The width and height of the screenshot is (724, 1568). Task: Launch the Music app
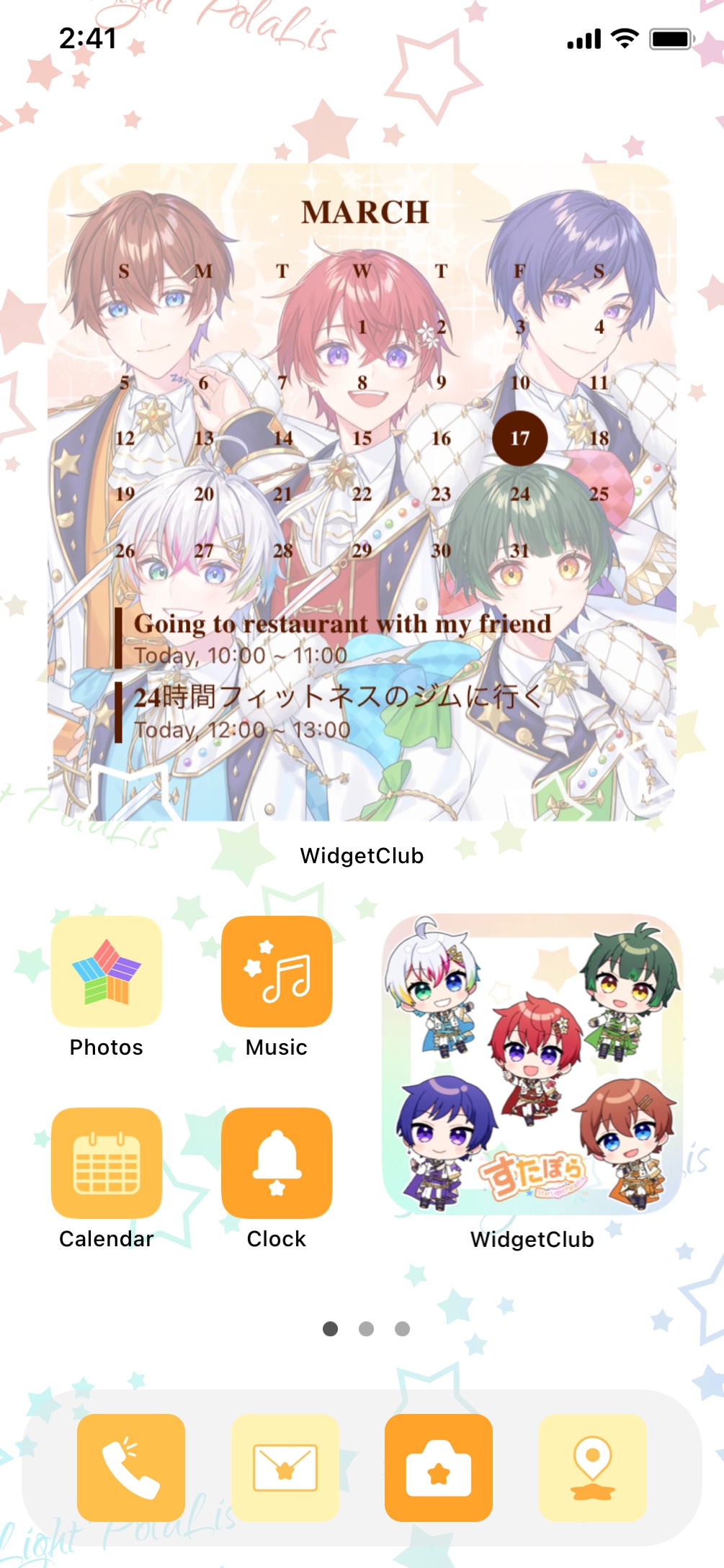[x=277, y=971]
